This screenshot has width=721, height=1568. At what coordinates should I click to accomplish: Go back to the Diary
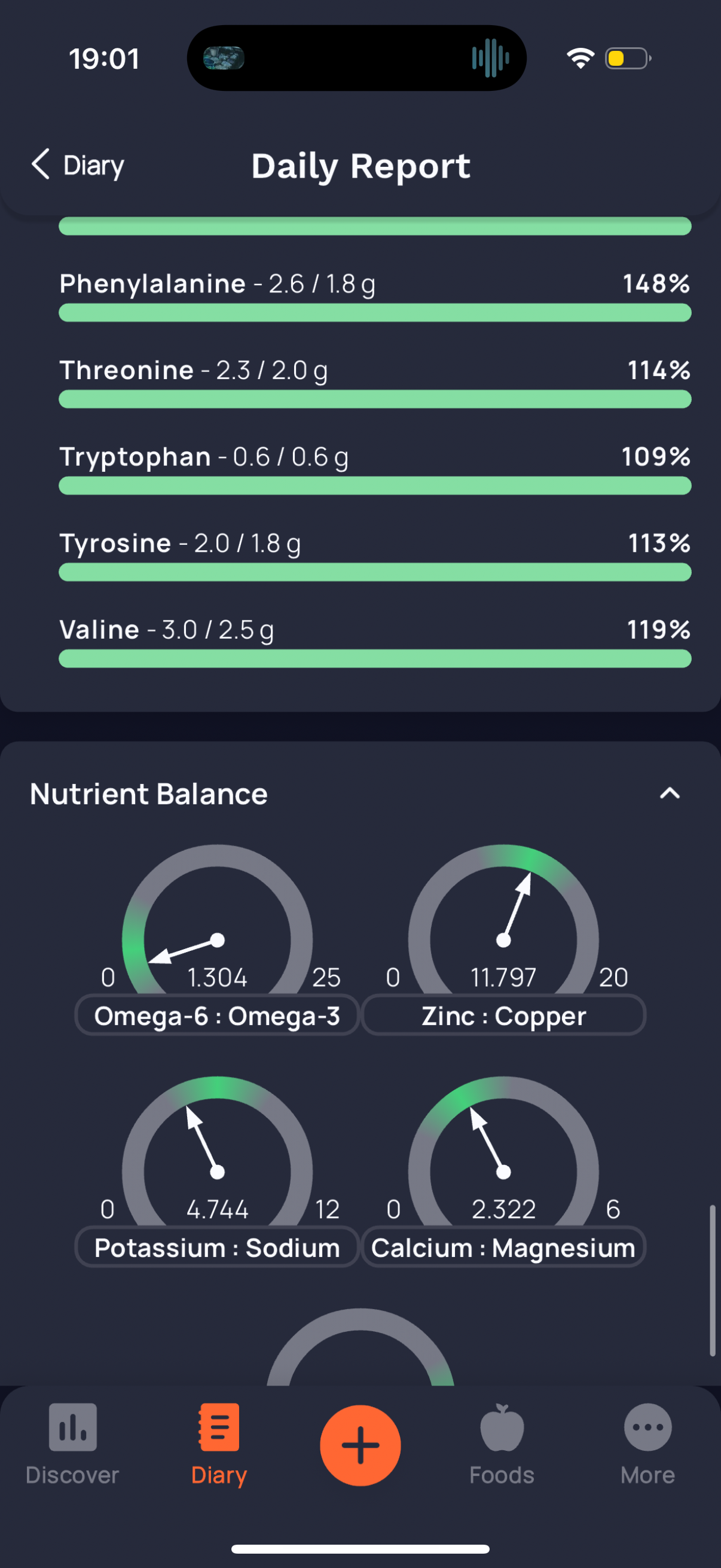[x=78, y=166]
